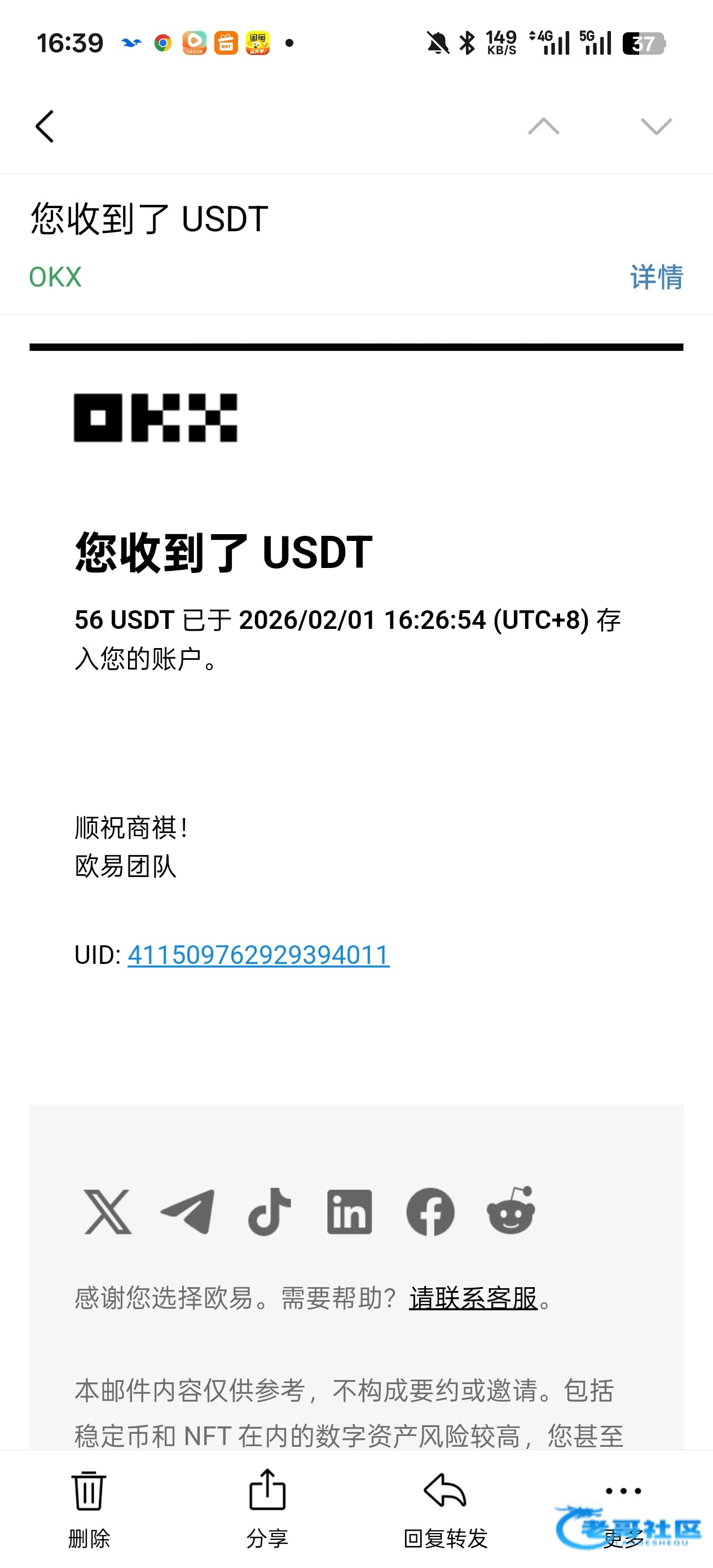713x1568 pixels.
Task: Open OKX's X social link
Action: 108,1212
